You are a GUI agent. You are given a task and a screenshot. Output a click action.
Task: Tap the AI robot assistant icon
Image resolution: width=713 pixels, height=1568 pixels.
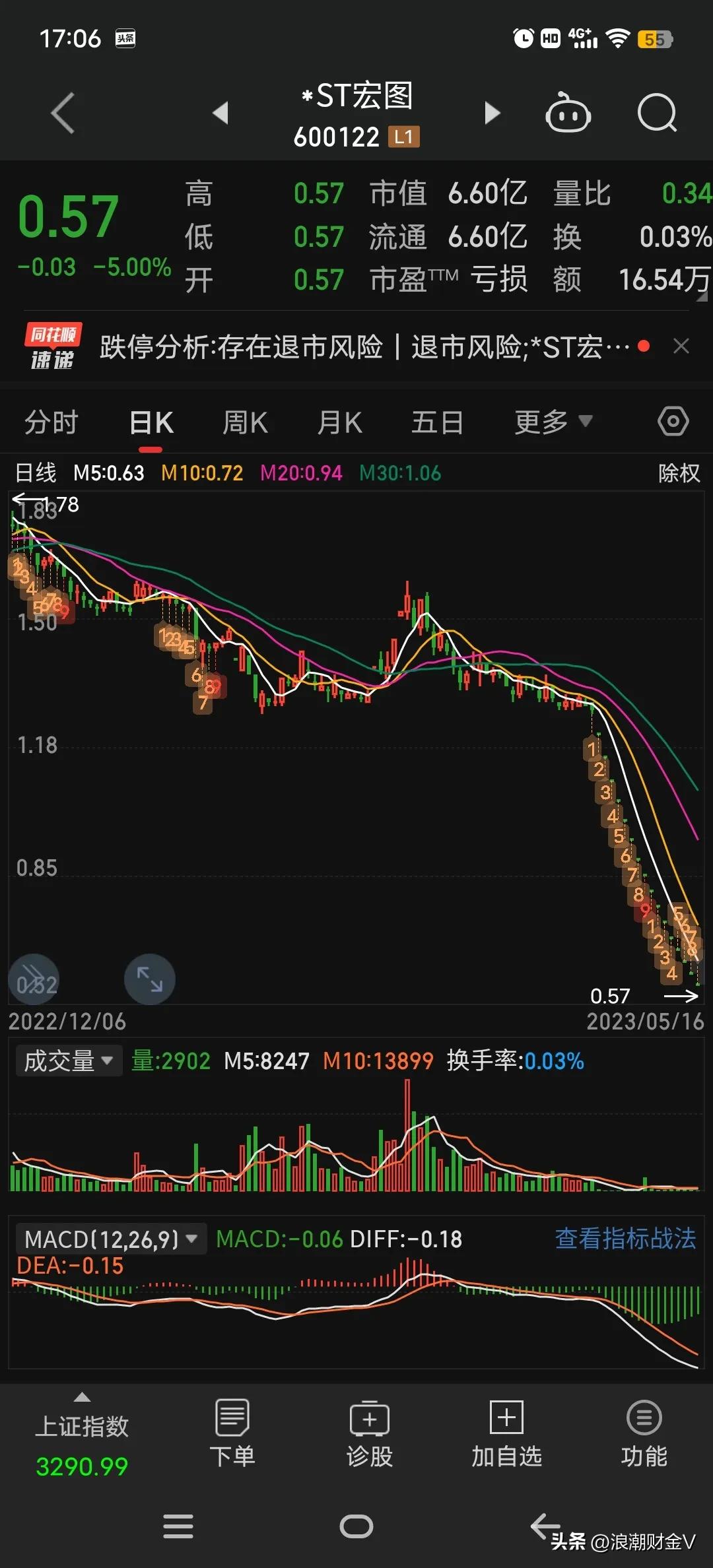click(x=569, y=114)
